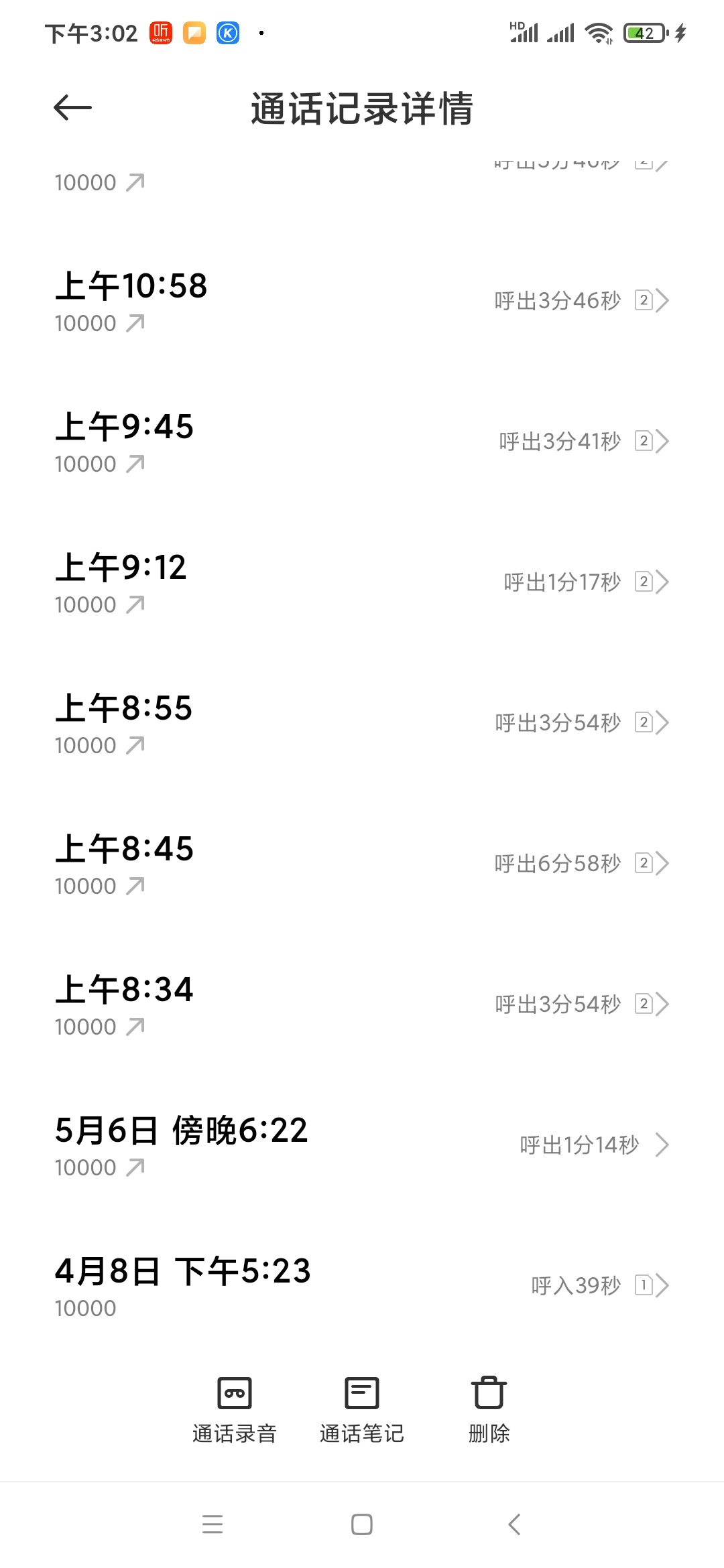Open the 5月6日 傍晚6:22 call record
The height and width of the screenshot is (1568, 724).
coord(362,1145)
